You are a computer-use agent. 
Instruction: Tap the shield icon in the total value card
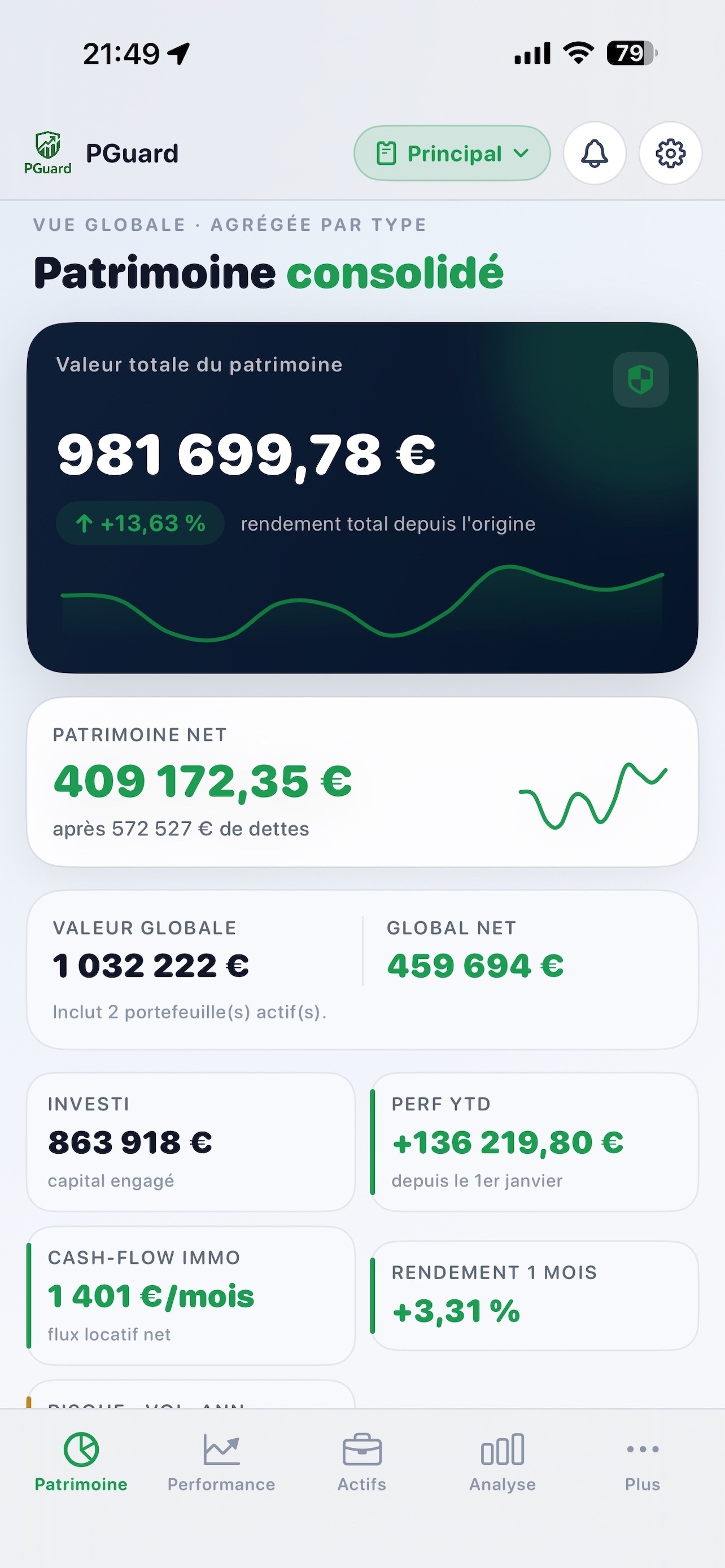(640, 380)
